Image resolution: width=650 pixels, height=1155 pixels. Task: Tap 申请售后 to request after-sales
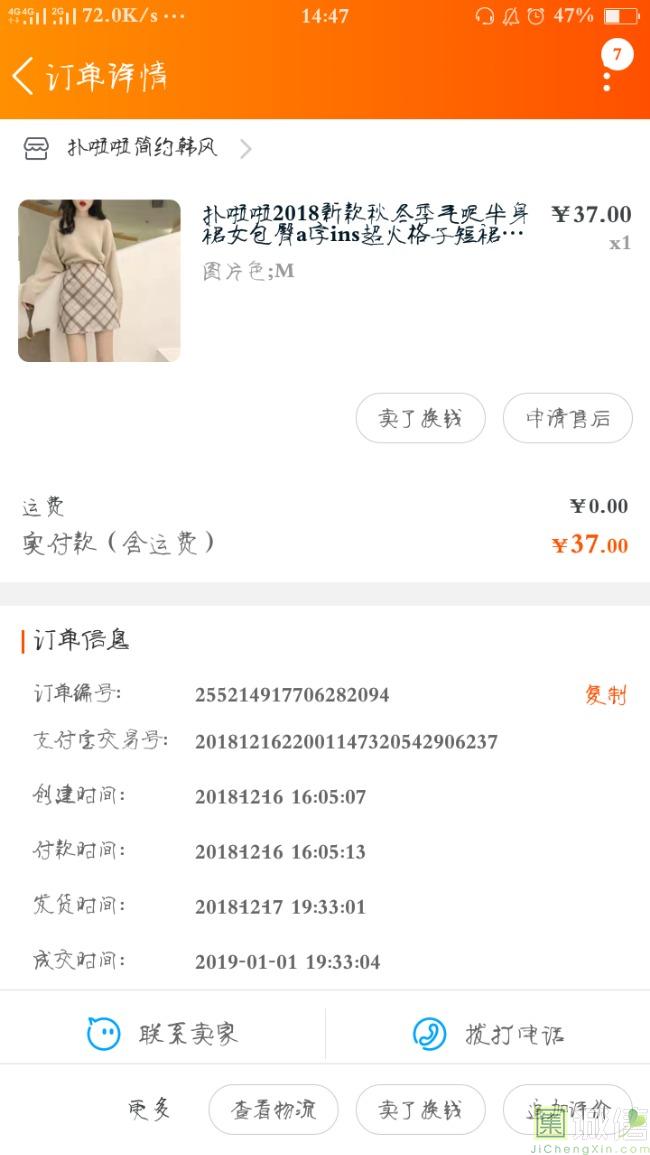567,418
